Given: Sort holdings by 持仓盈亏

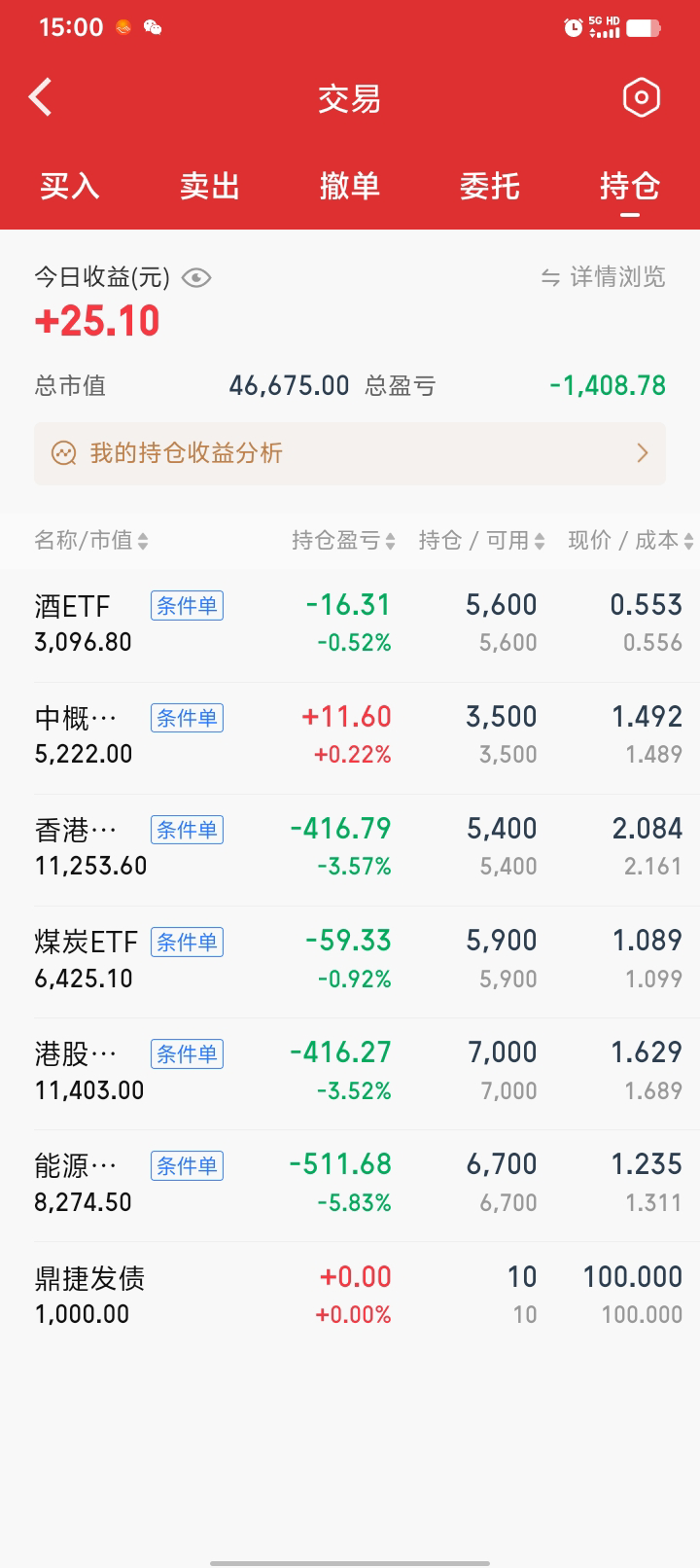Looking at the screenshot, I should tap(343, 541).
